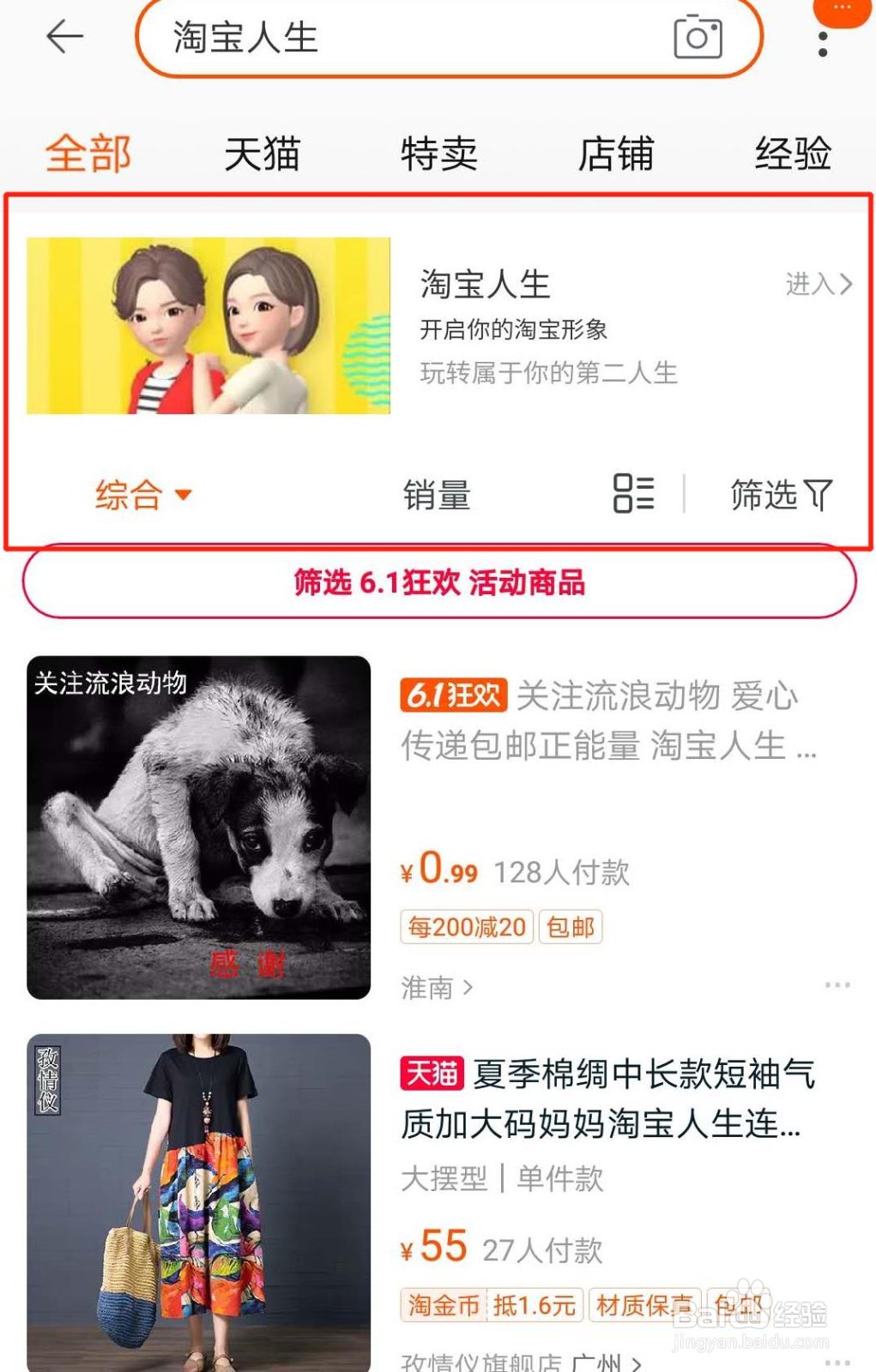
Task: Expand the 综合 sort dropdown
Action: [x=142, y=494]
